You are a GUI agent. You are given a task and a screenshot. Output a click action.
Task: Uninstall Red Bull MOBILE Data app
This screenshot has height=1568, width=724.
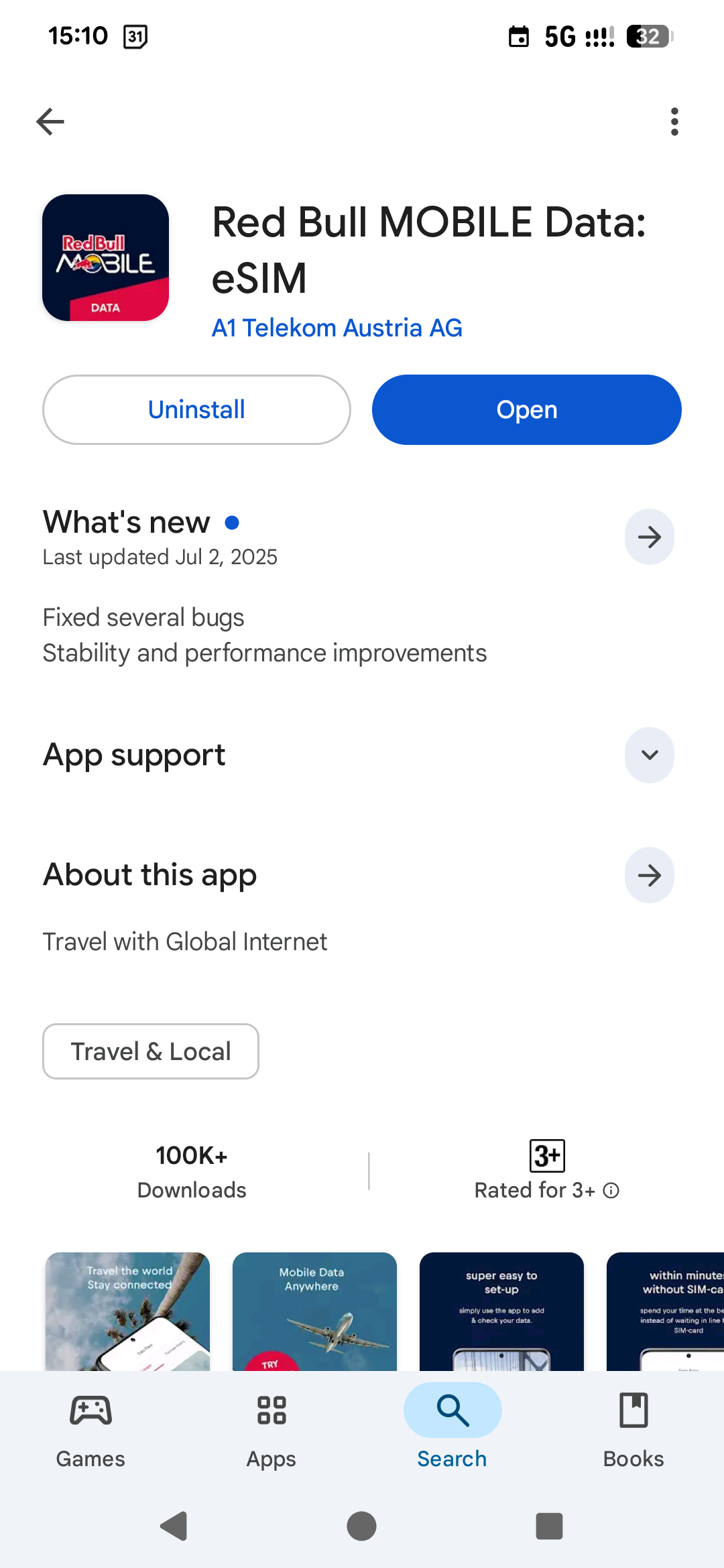[196, 409]
